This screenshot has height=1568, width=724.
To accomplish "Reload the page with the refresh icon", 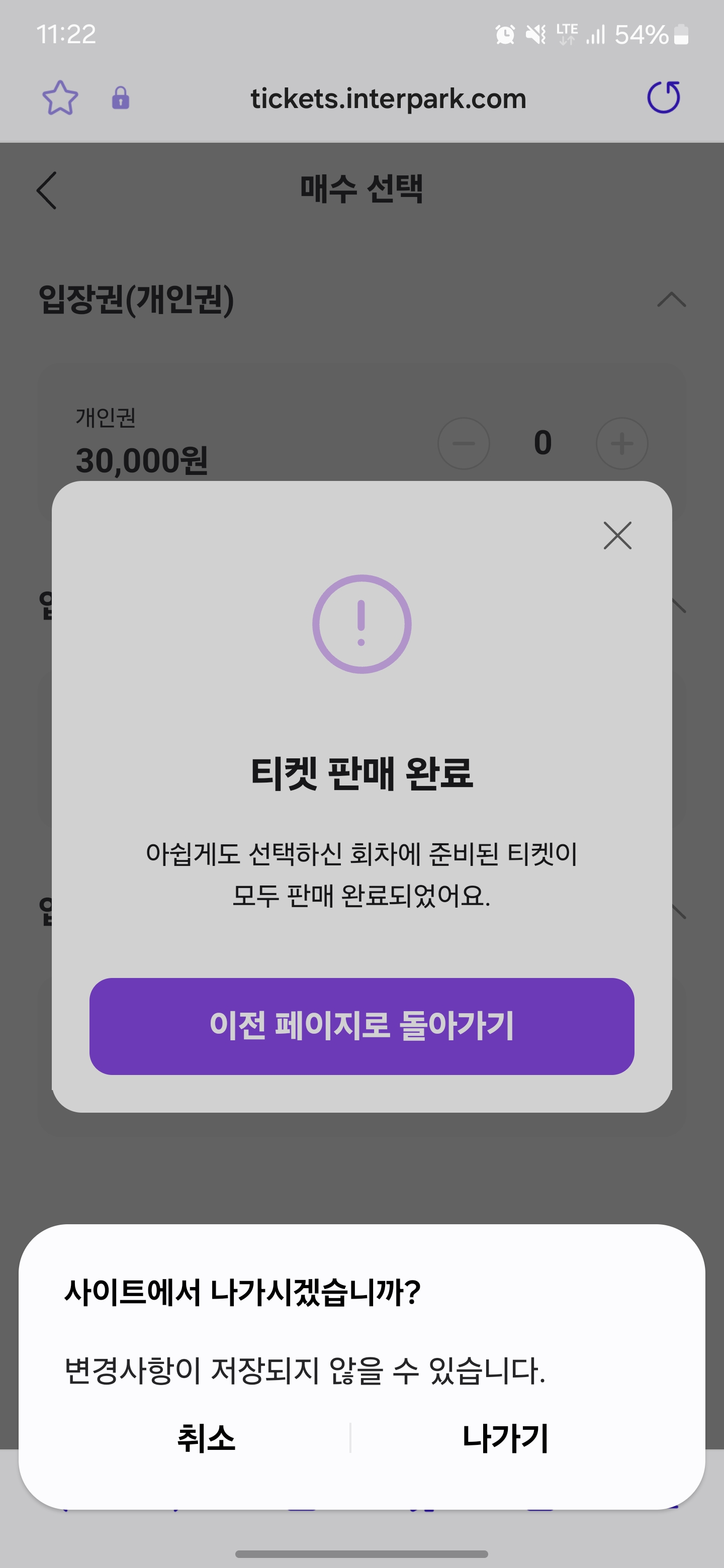I will pyautogui.click(x=663, y=97).
